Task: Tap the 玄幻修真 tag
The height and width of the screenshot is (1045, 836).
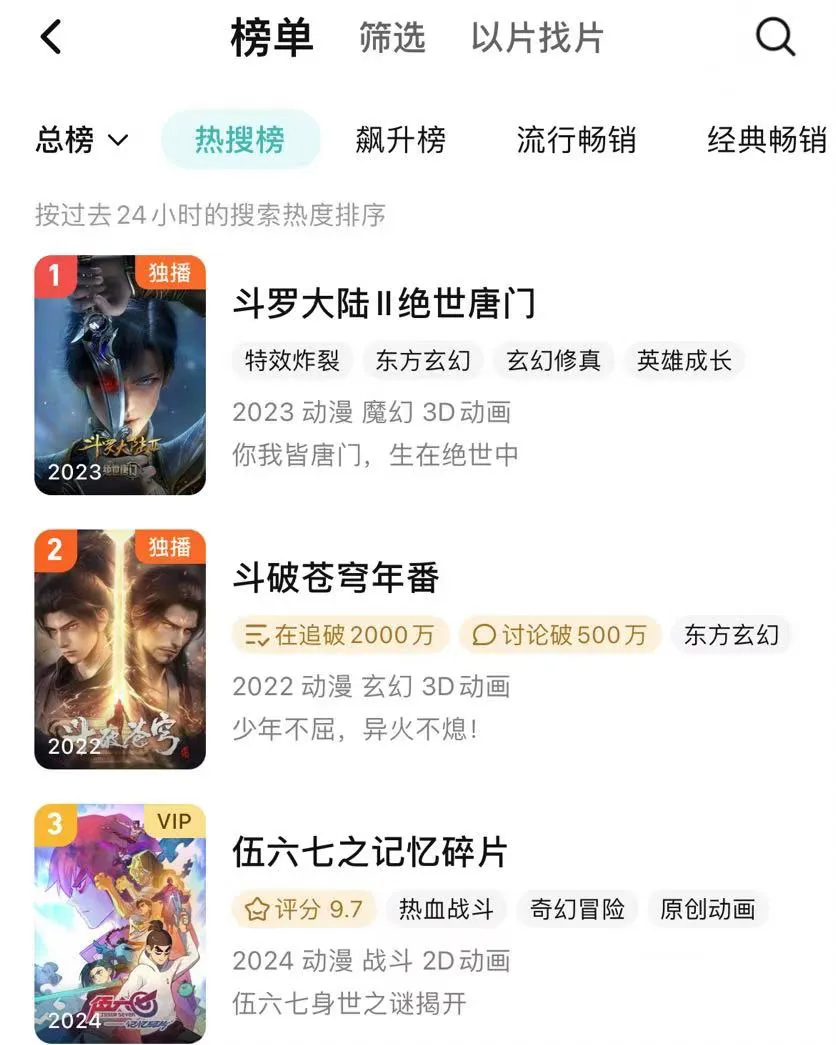Action: click(554, 360)
